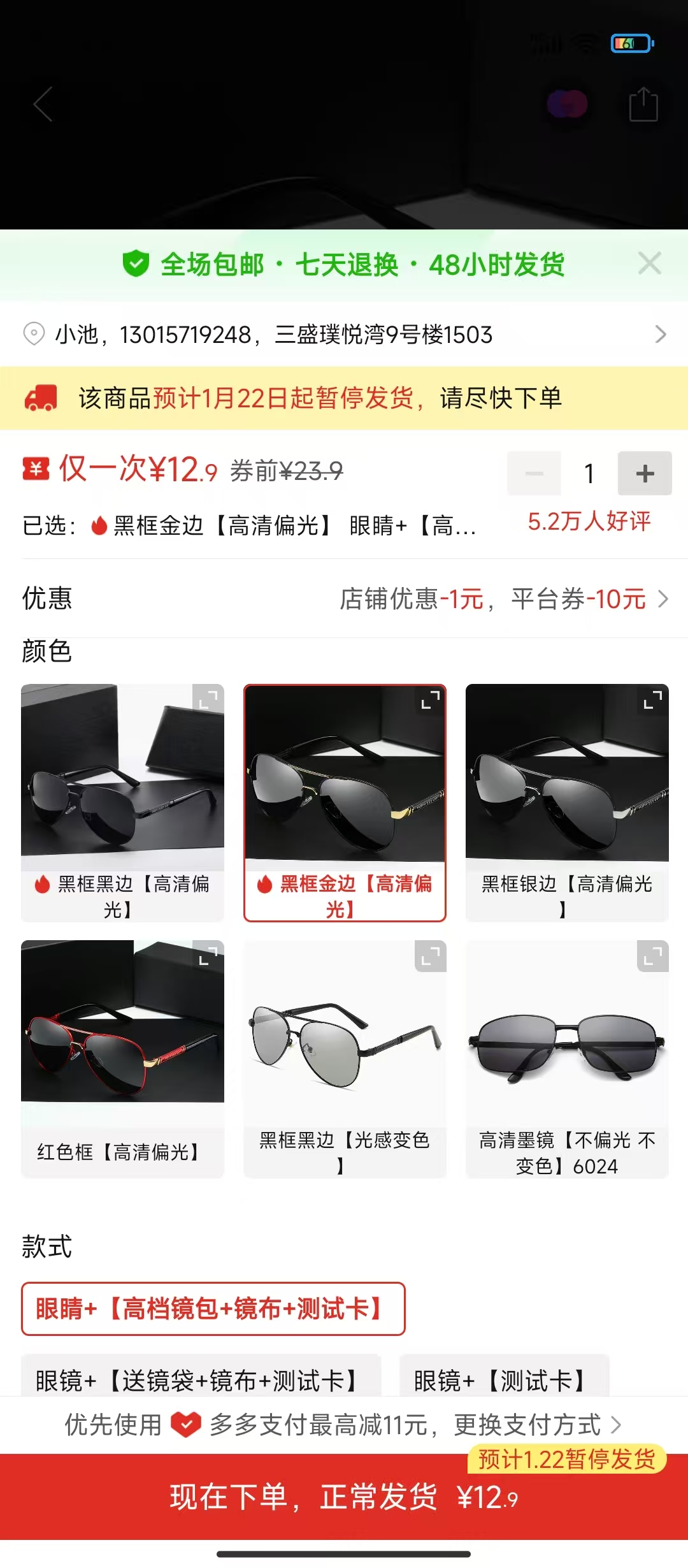Go back using the top-left arrow

[43, 104]
